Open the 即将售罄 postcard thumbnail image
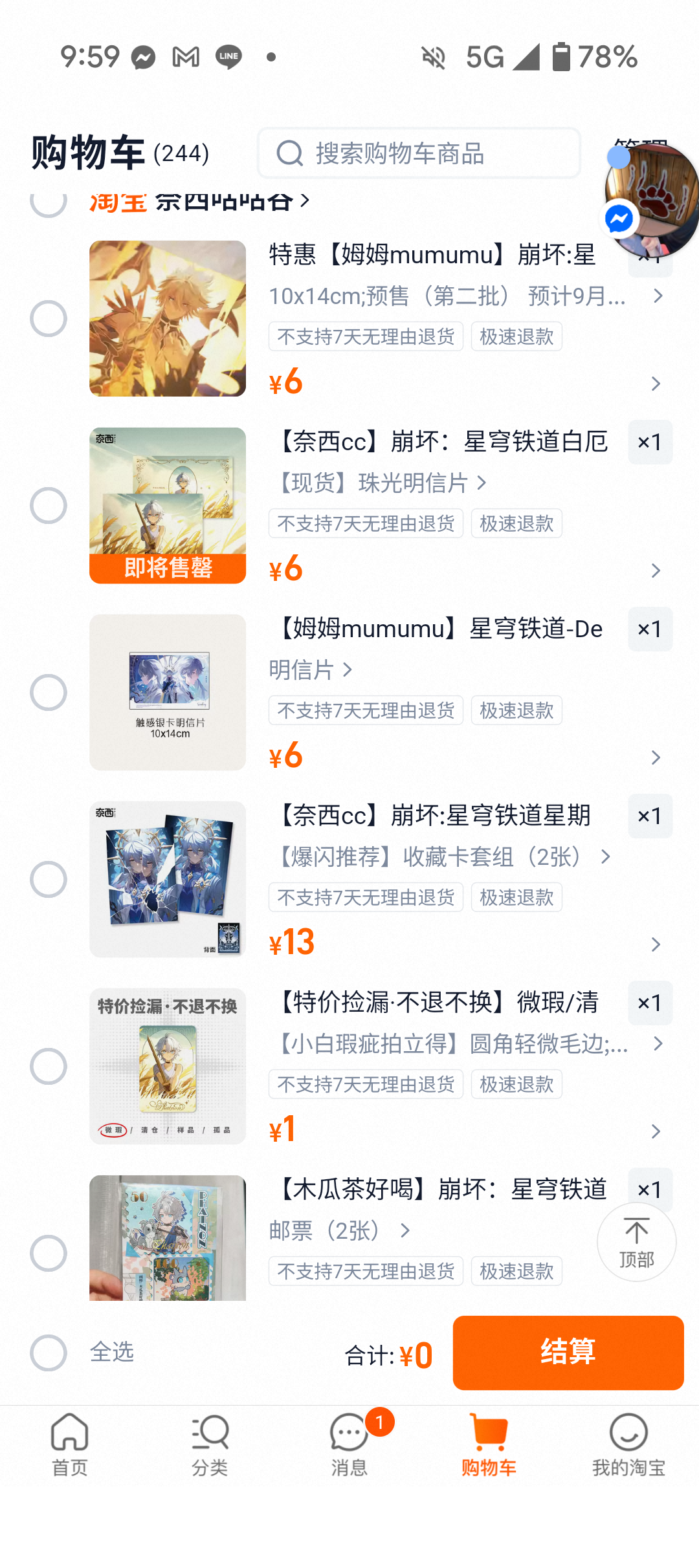Viewport: 699px width, 1568px height. click(167, 505)
